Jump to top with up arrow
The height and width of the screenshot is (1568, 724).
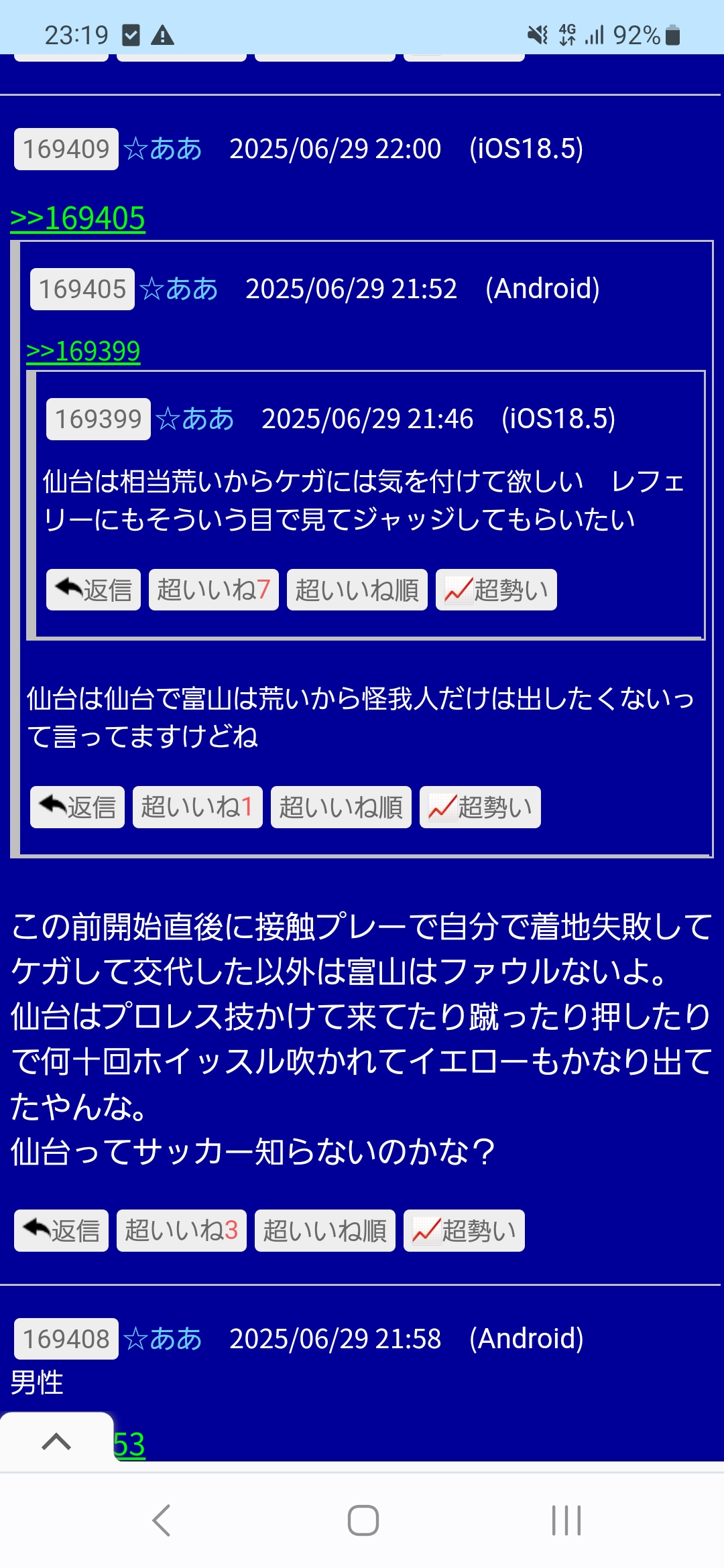(56, 1441)
